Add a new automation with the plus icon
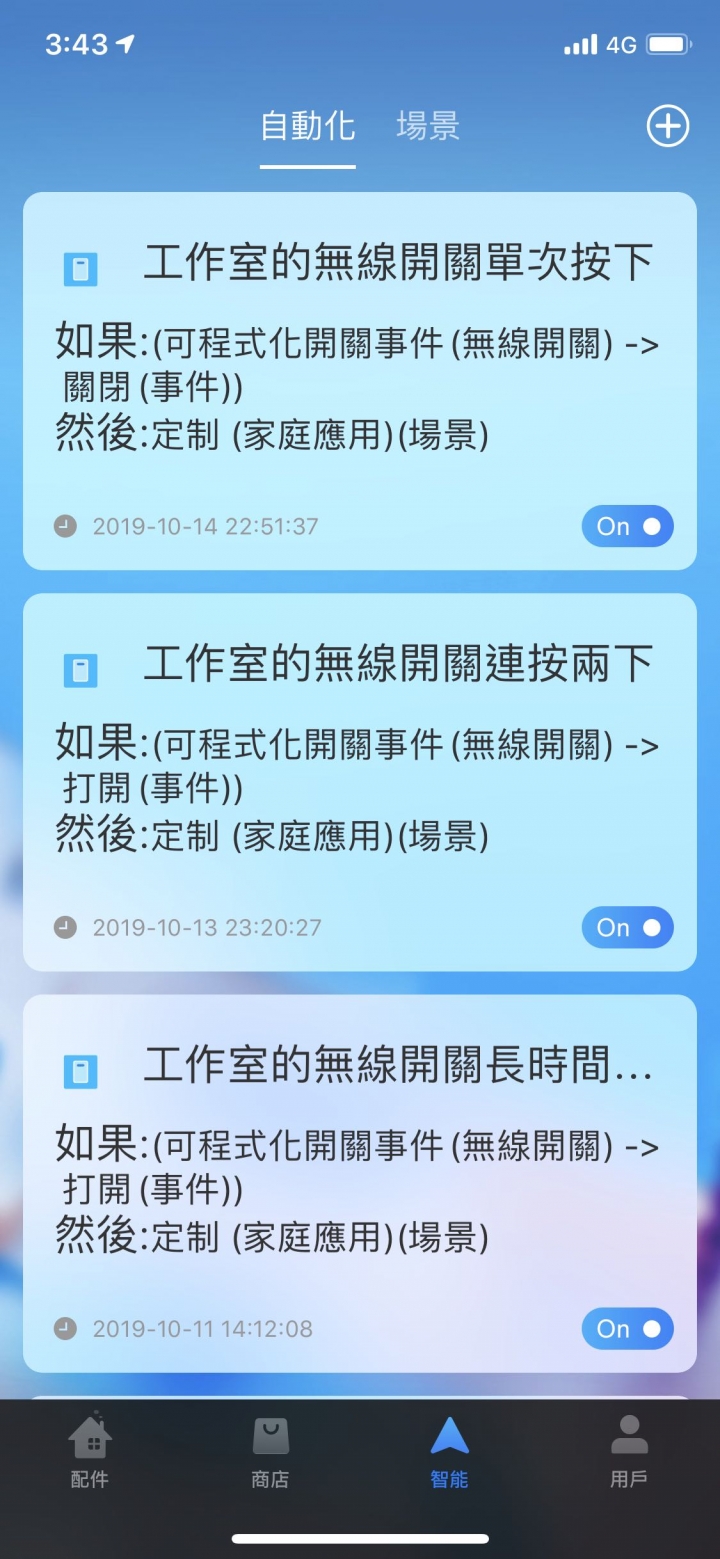The width and height of the screenshot is (720, 1559). [667, 127]
